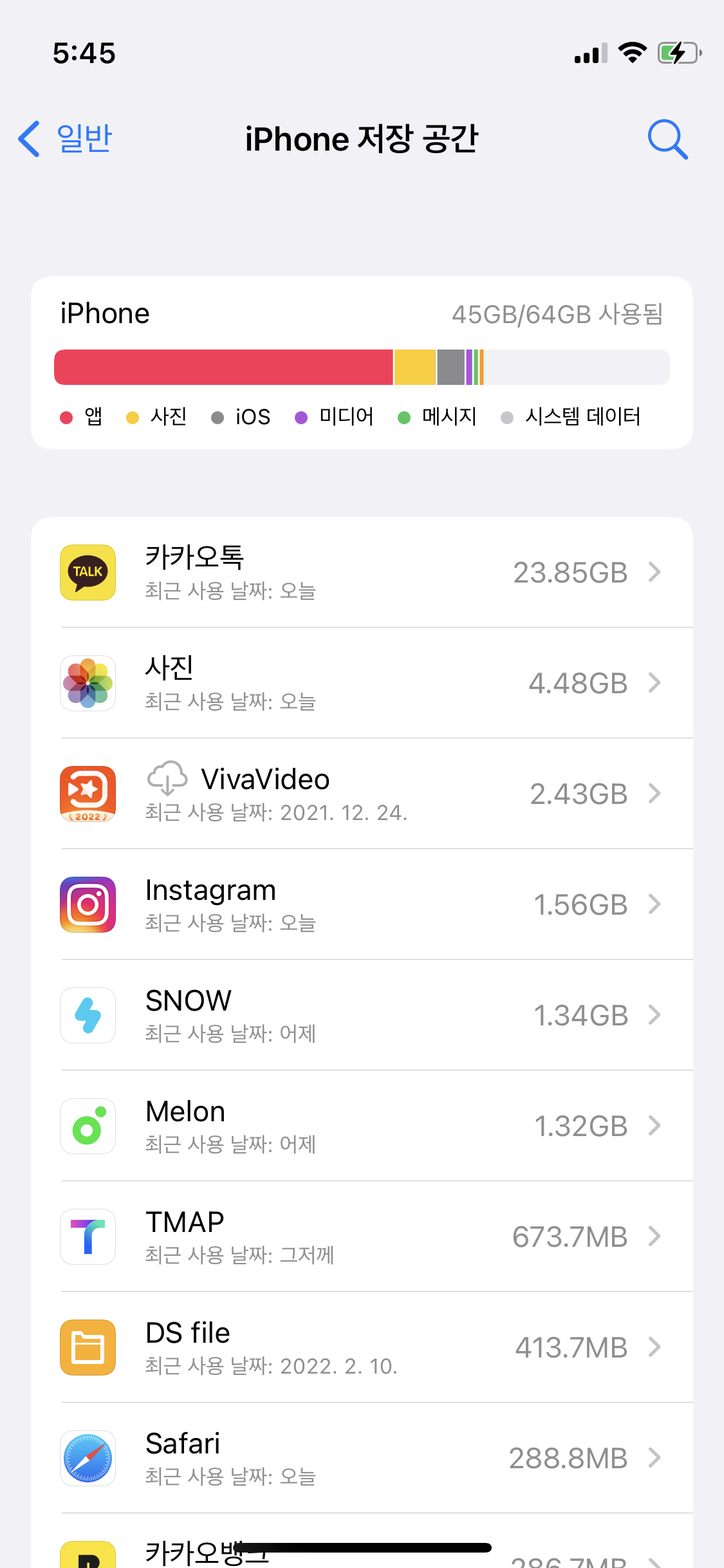724x1568 pixels.
Task: View 사진 storage usage
Action: [362, 683]
